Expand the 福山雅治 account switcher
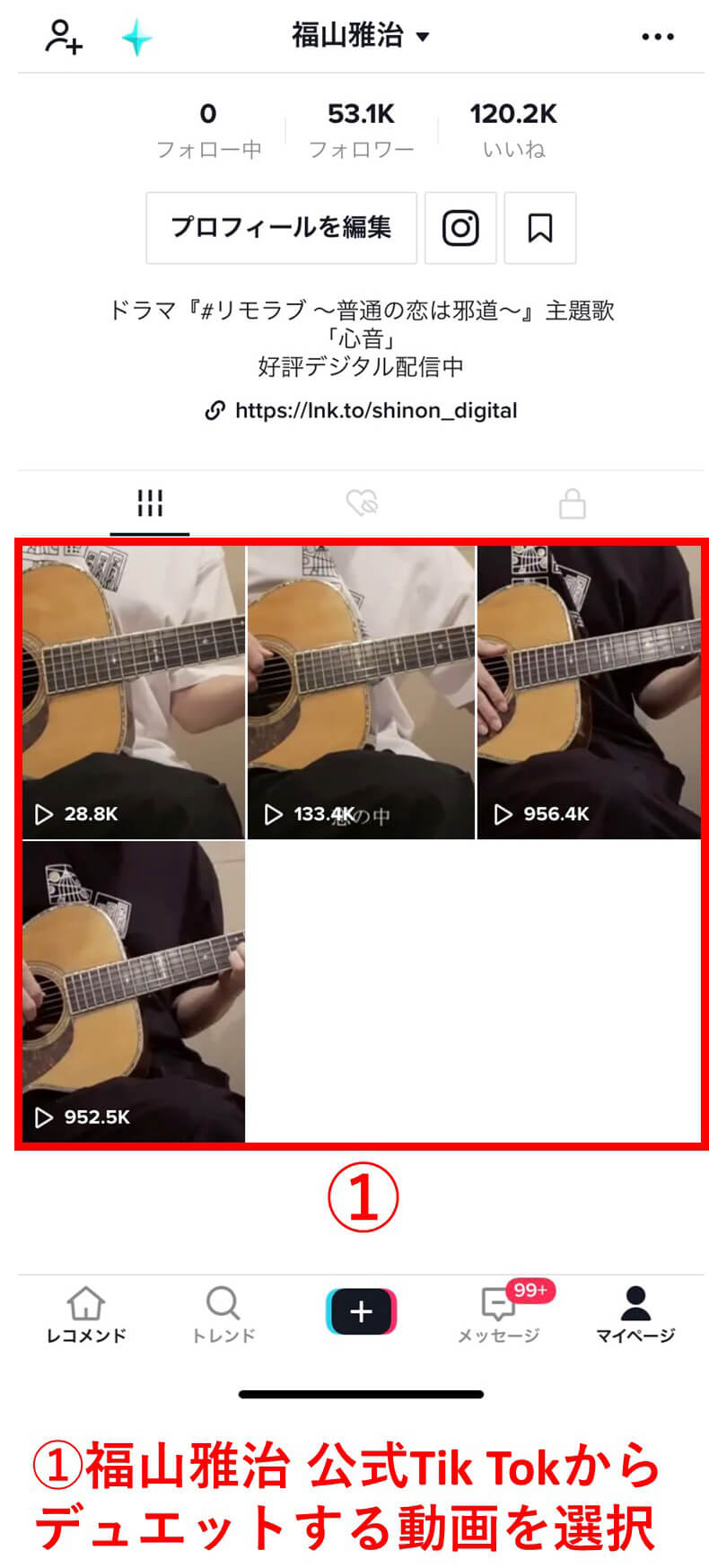Image resolution: width=709 pixels, height=1568 pixels. coord(361,36)
